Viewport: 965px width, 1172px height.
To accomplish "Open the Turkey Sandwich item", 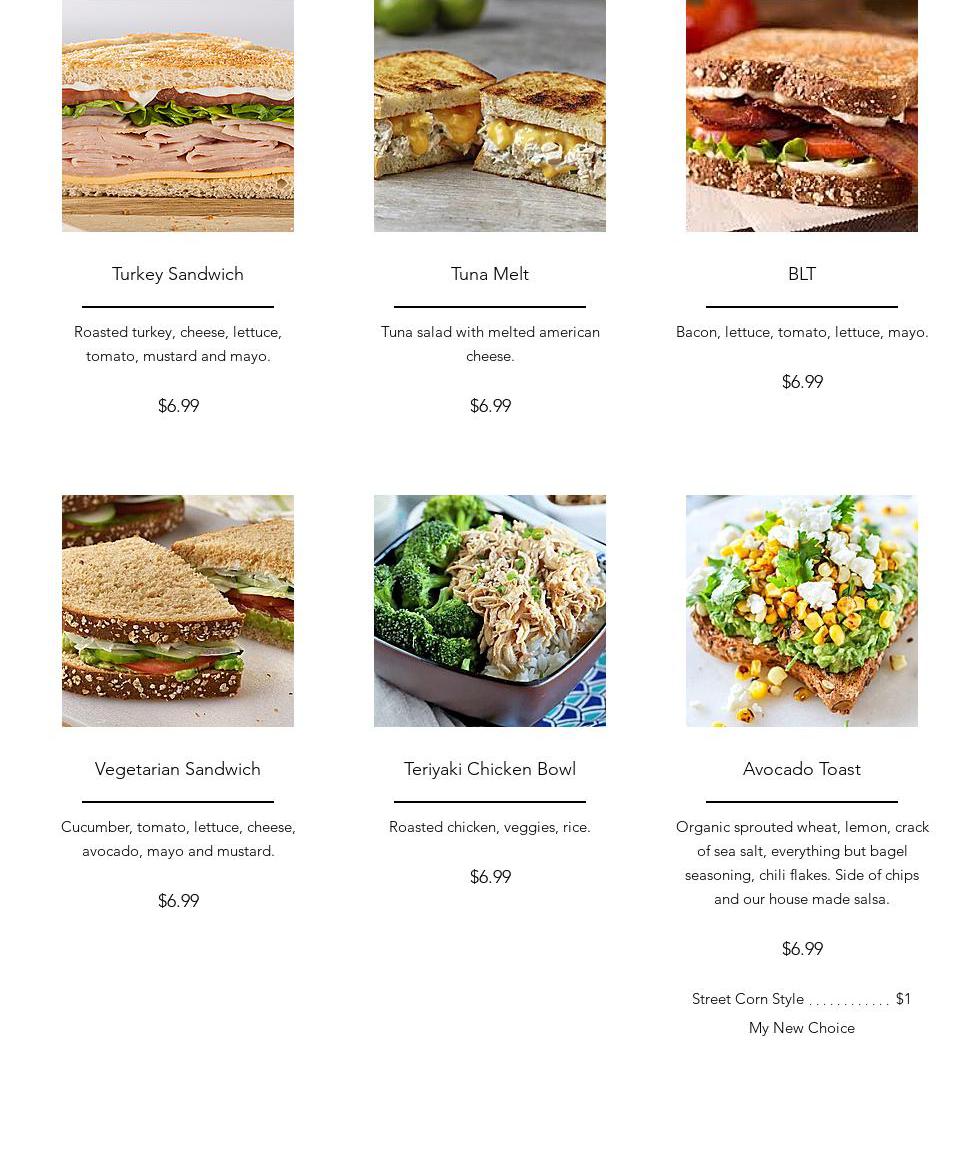I will [178, 273].
